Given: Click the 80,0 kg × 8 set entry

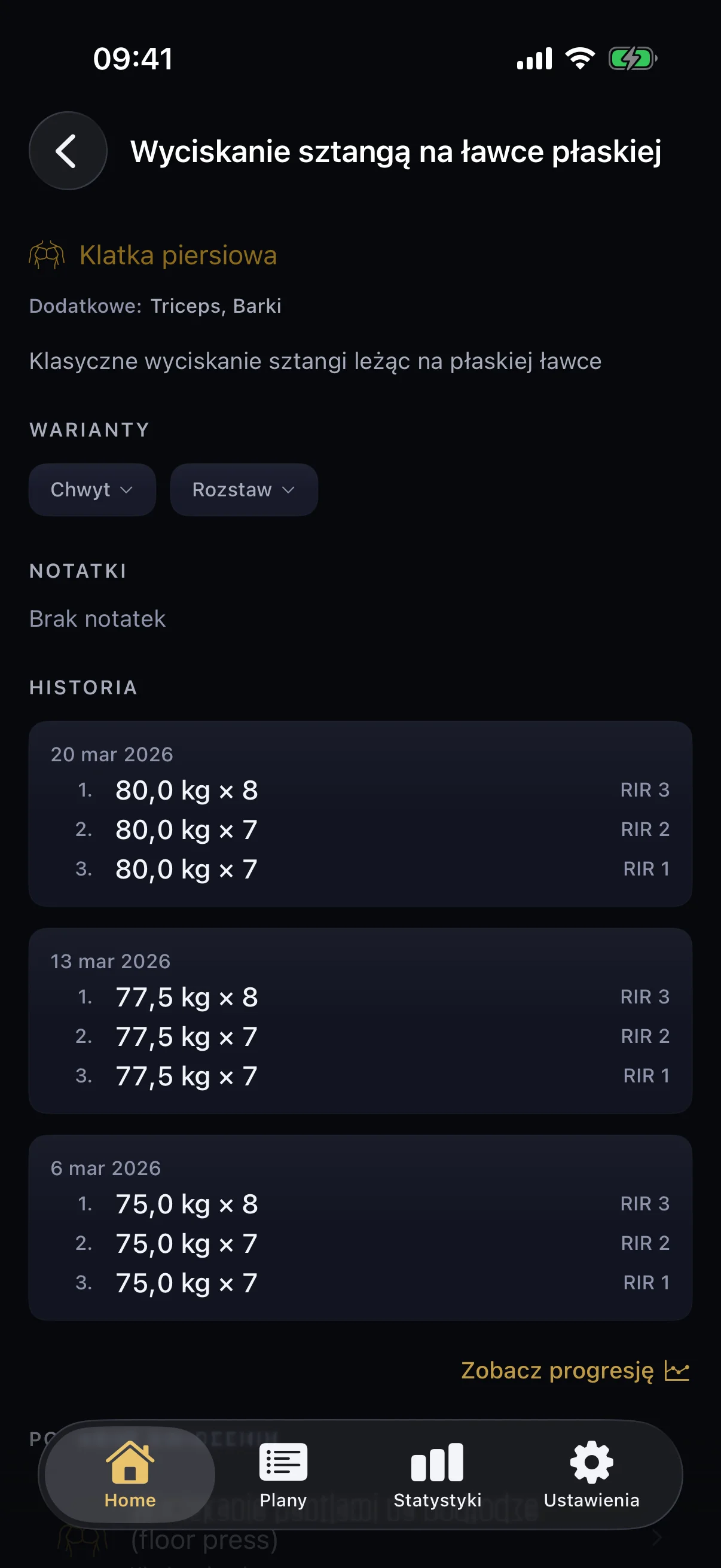Looking at the screenshot, I should [187, 789].
